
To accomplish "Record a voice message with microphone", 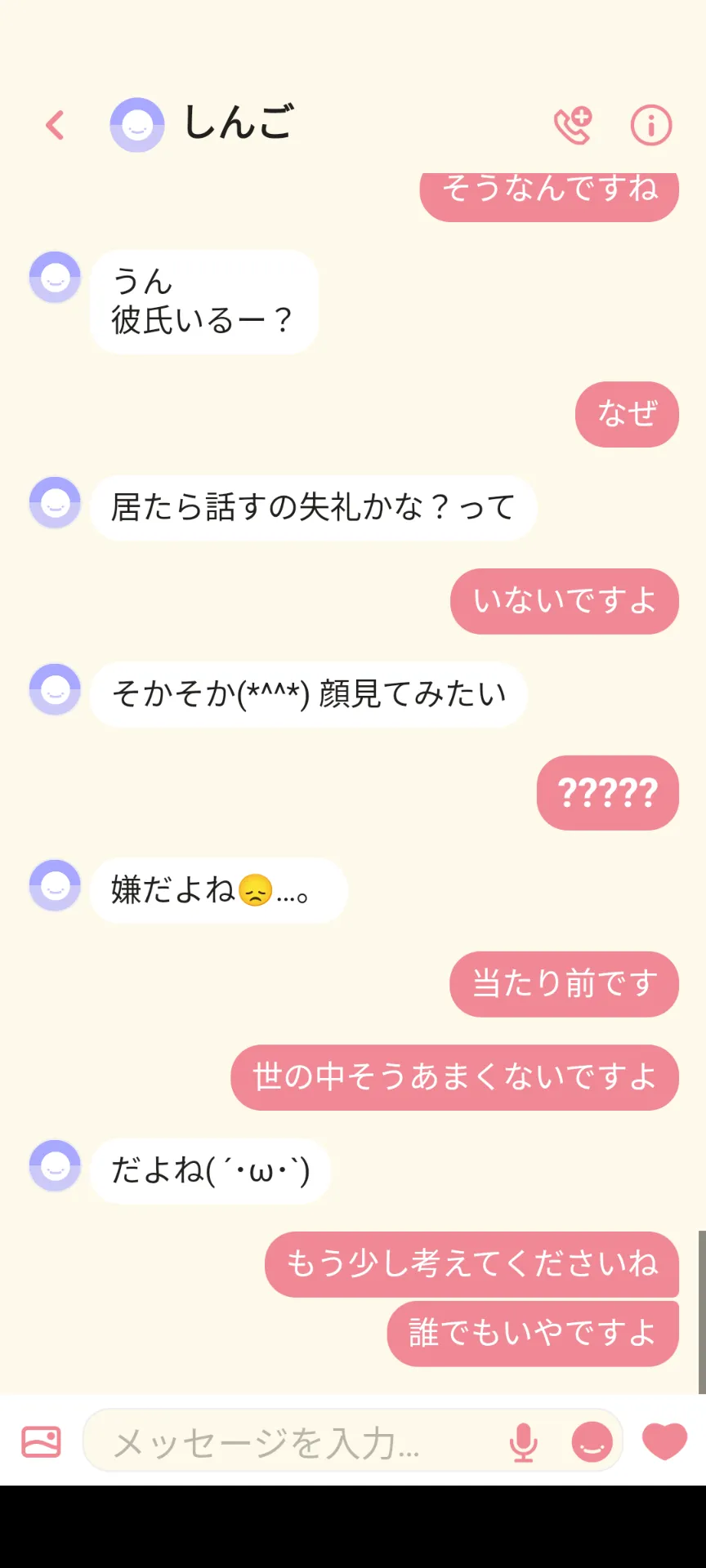I will click(x=523, y=1442).
